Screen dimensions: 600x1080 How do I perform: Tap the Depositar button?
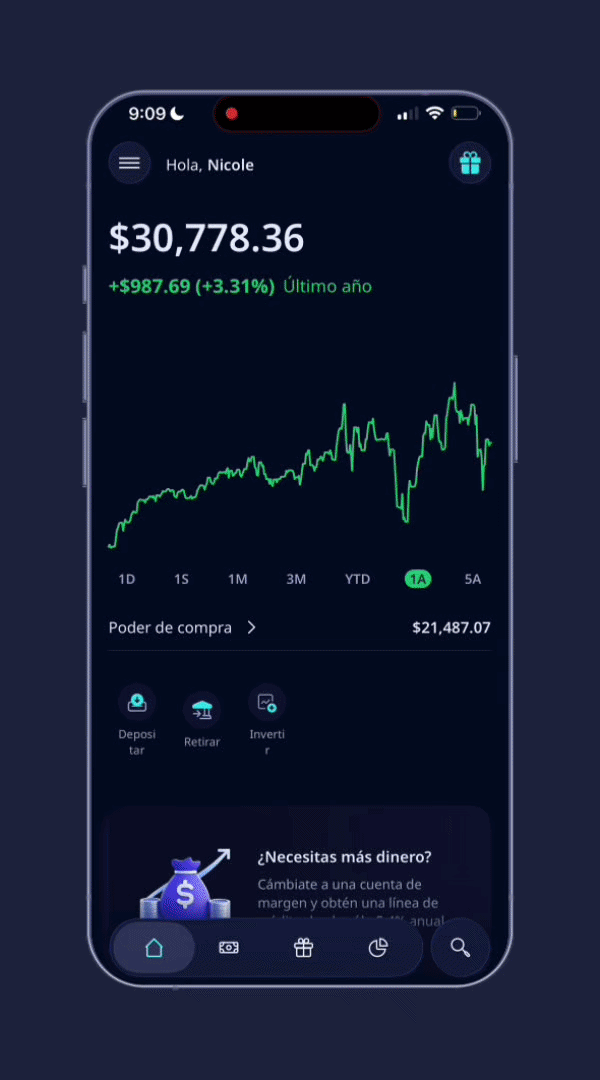pyautogui.click(x=137, y=720)
